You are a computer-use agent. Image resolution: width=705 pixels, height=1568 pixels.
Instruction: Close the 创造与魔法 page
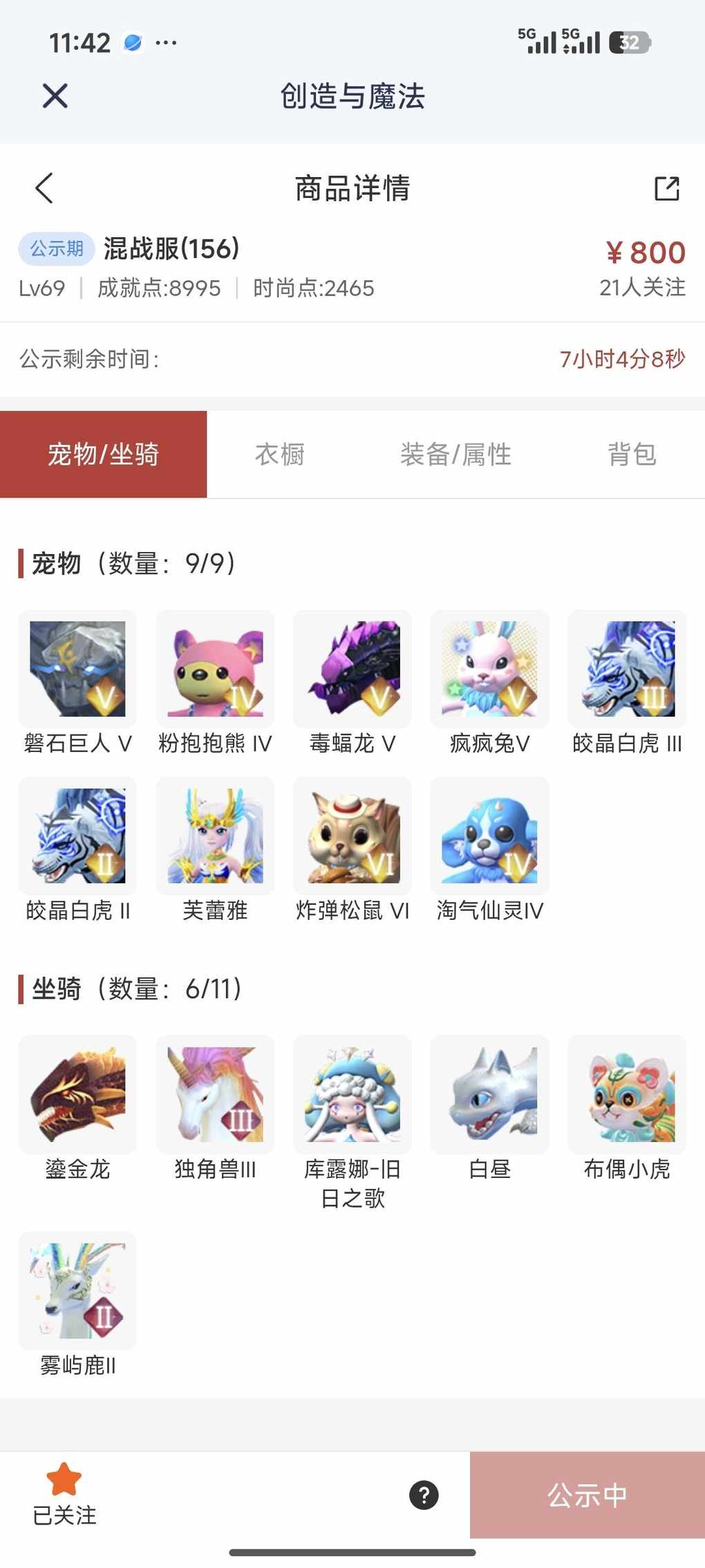pyautogui.click(x=55, y=95)
